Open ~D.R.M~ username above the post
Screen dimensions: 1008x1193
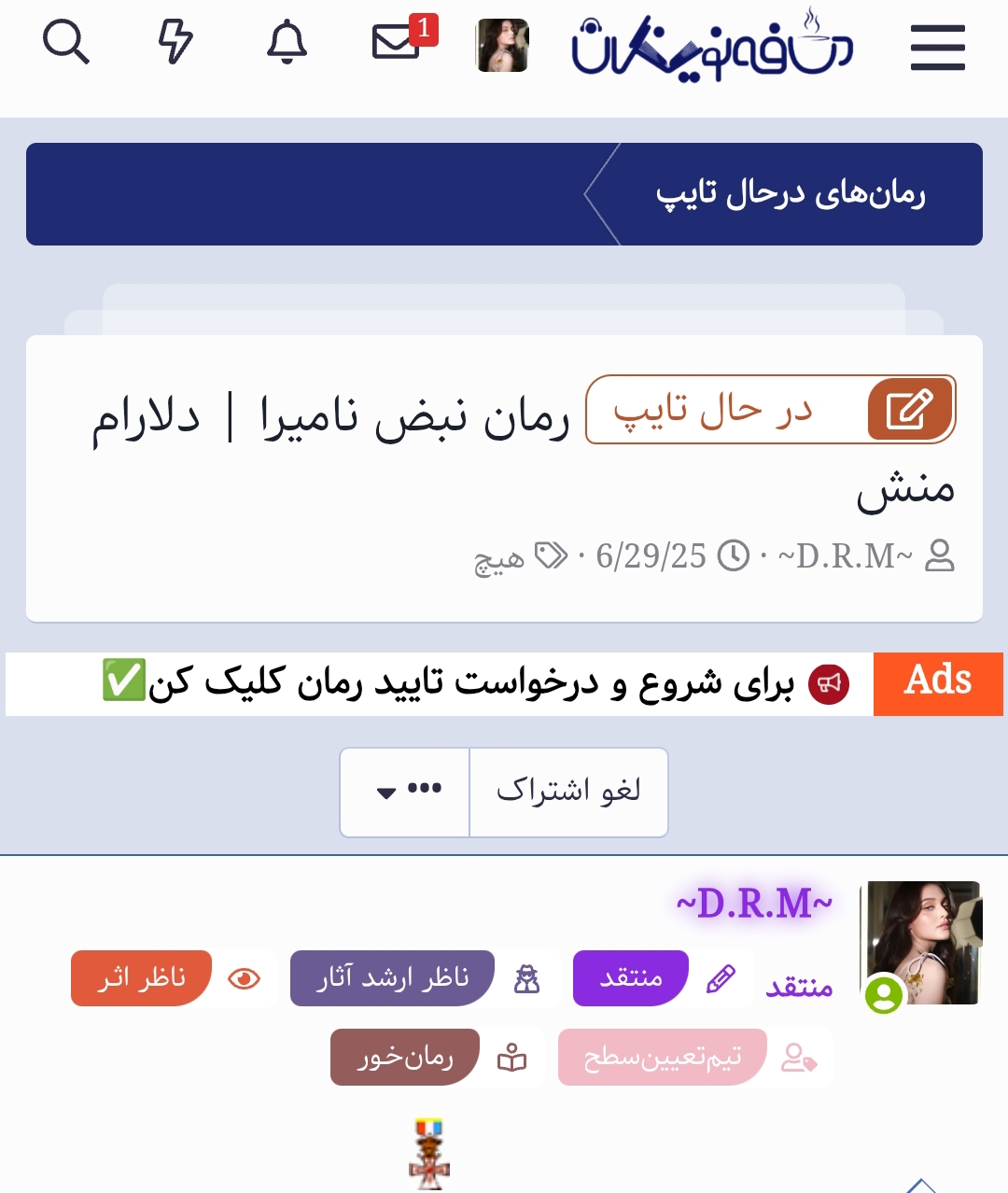pos(754,904)
